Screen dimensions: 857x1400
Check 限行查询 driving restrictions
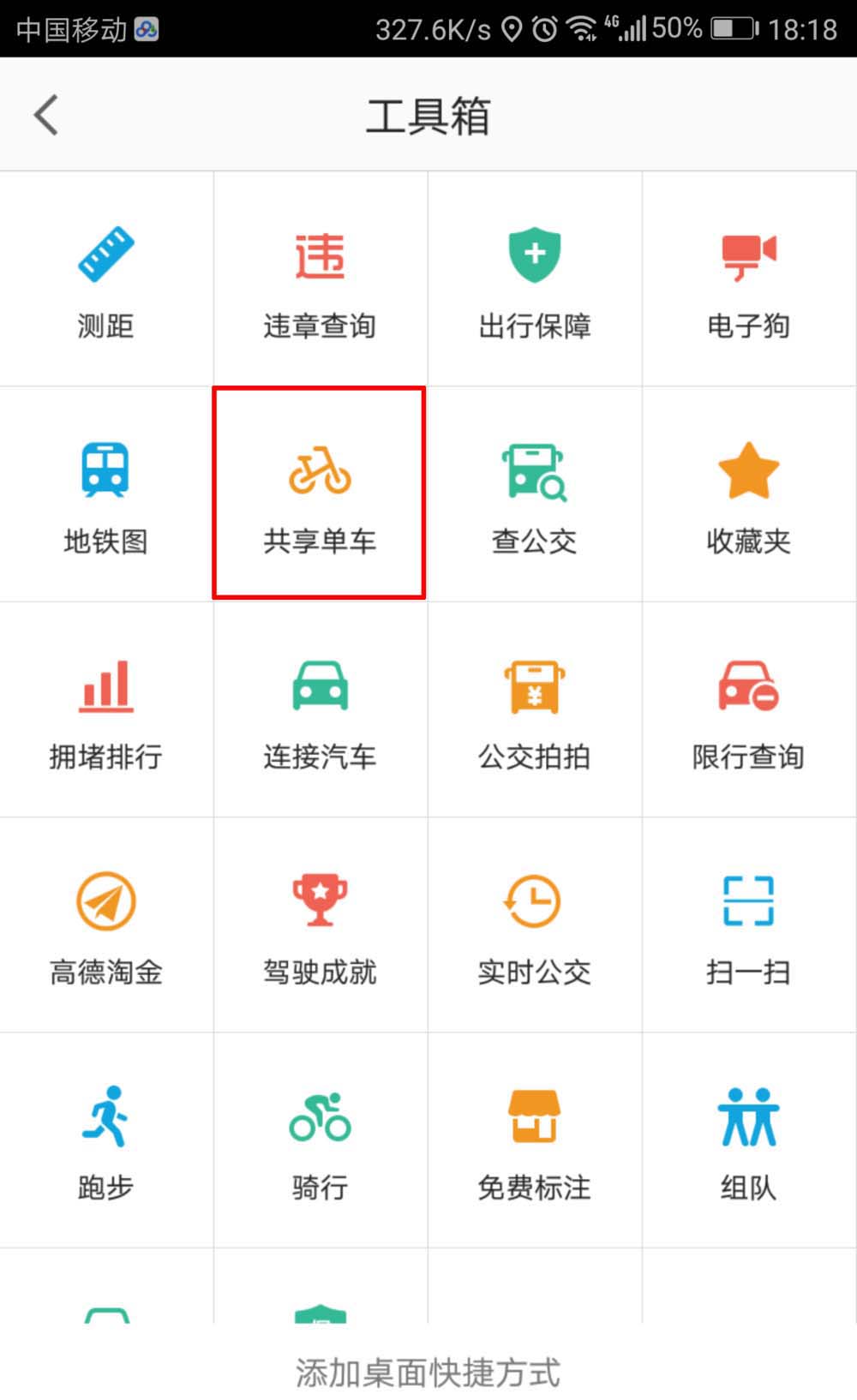748,710
